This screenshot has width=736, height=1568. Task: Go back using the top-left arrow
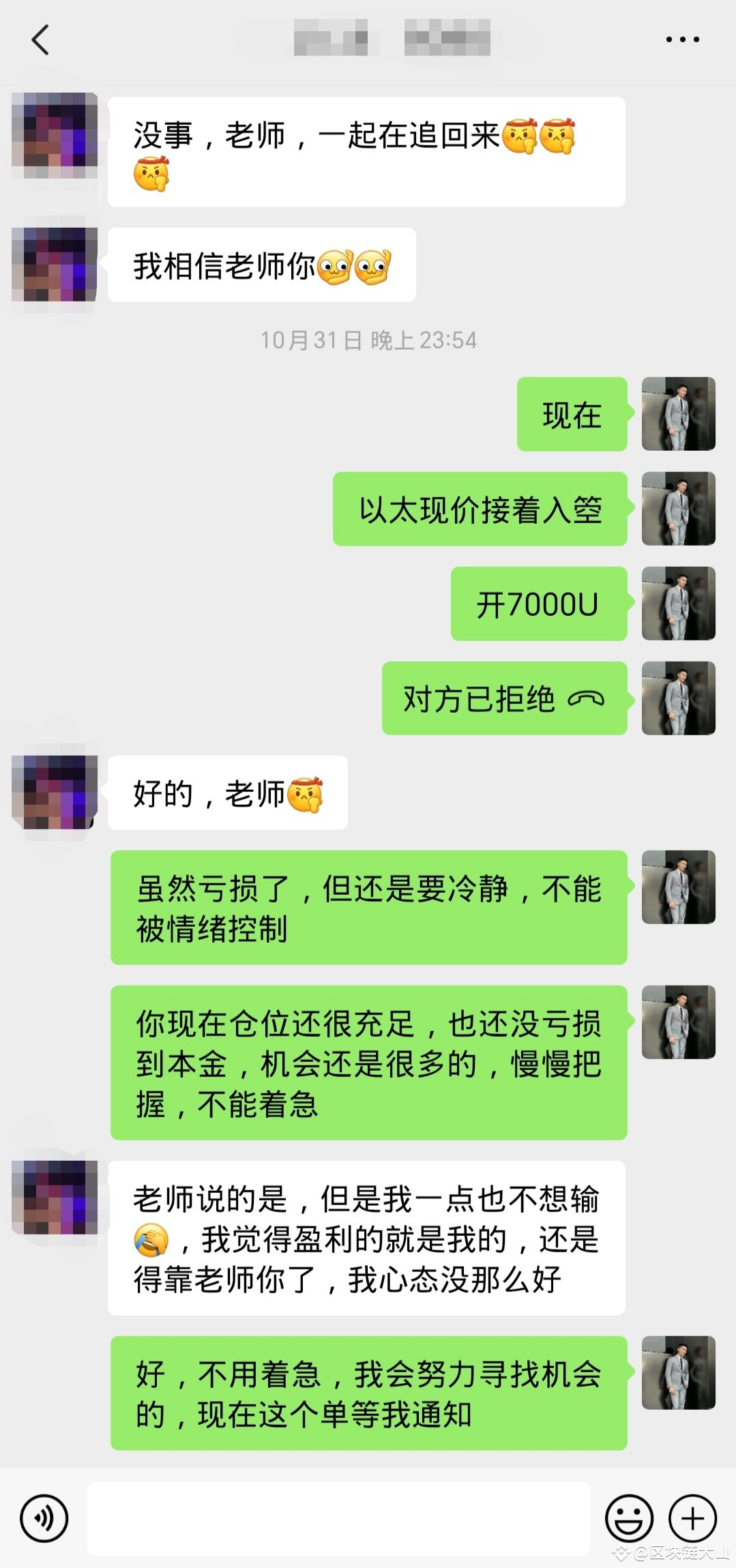(x=40, y=40)
